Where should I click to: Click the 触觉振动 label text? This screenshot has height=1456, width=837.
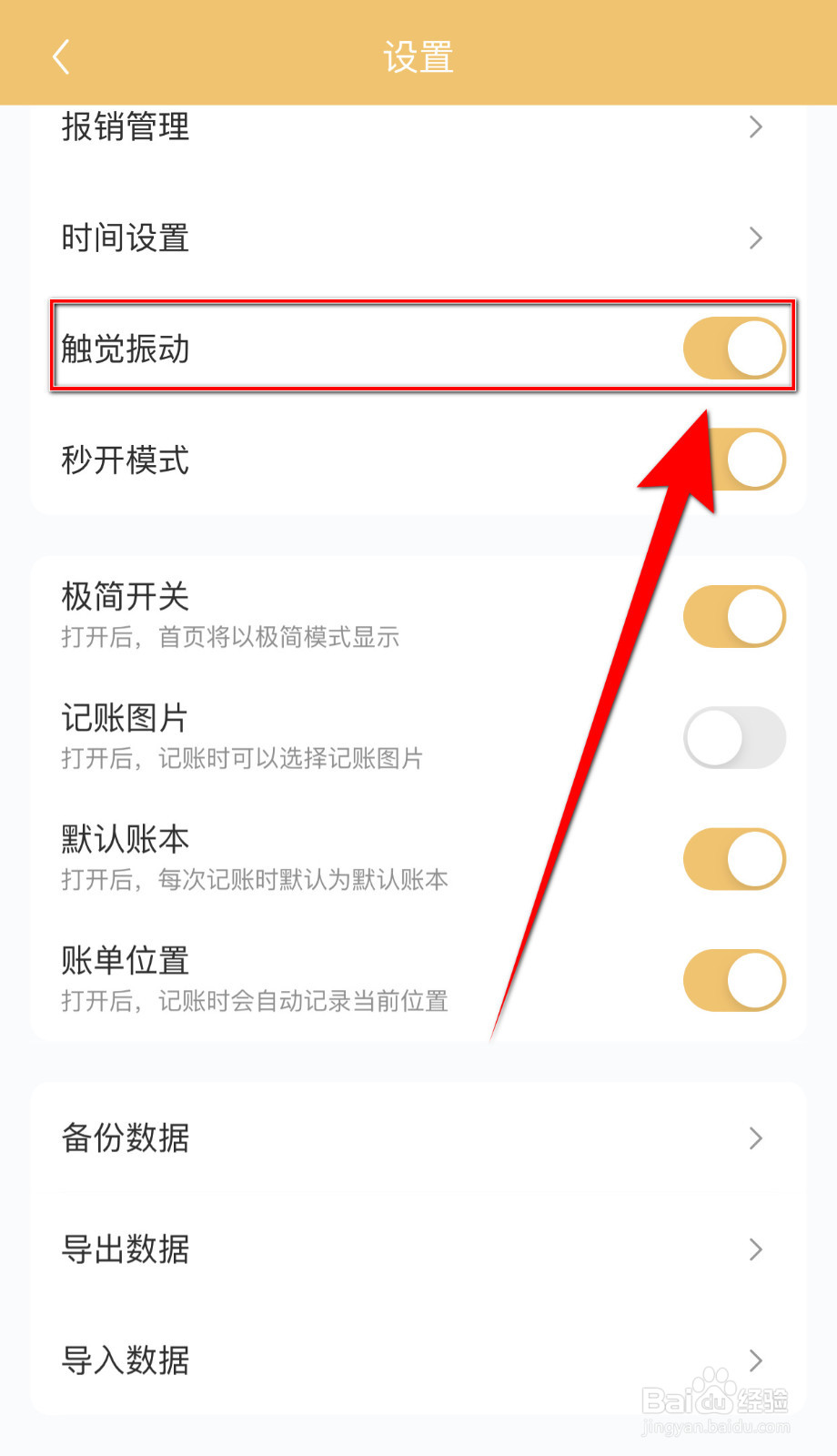point(125,349)
